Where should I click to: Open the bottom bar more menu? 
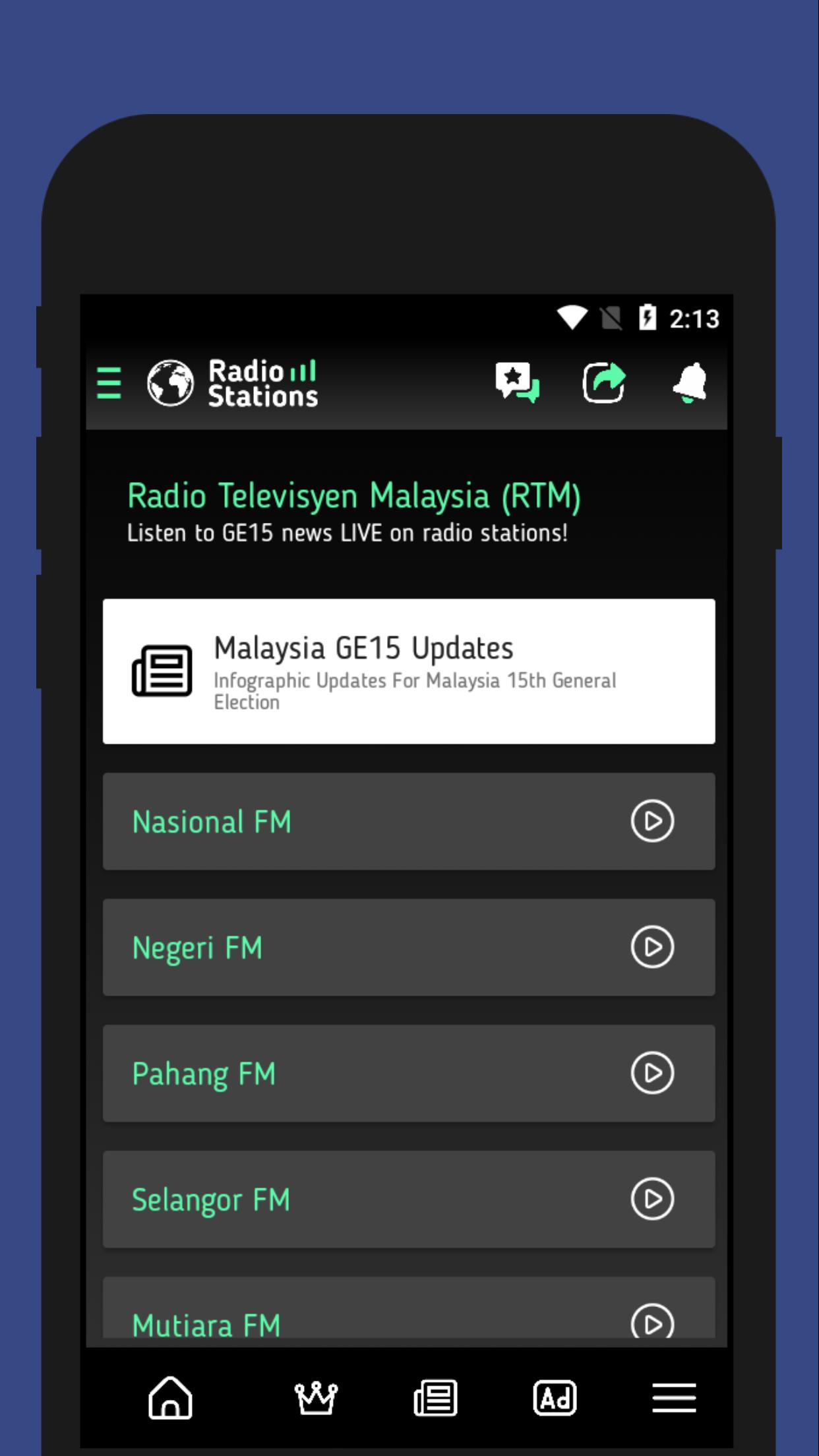click(x=674, y=1397)
